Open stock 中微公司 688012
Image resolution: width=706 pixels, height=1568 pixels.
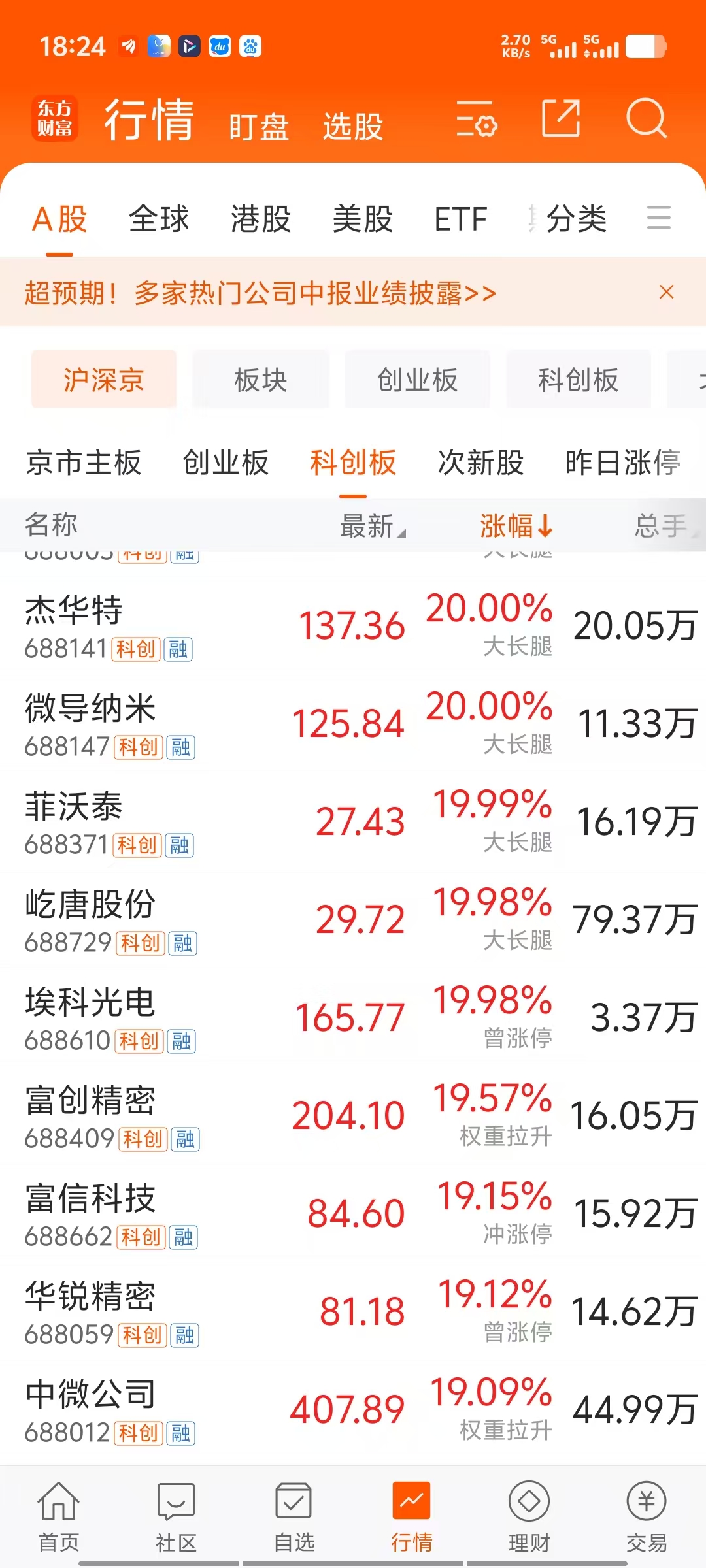[353, 1409]
